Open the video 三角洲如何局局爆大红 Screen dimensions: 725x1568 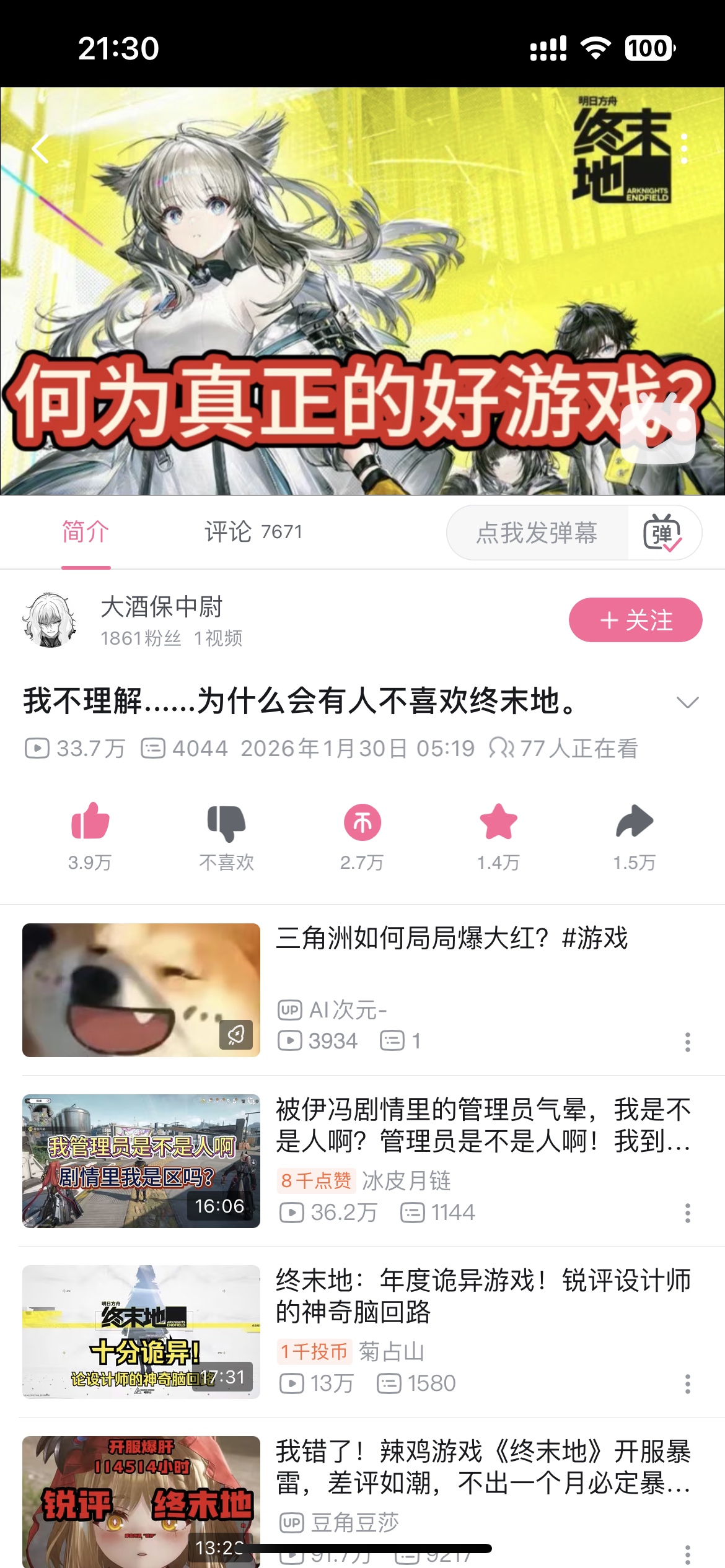(x=452, y=938)
